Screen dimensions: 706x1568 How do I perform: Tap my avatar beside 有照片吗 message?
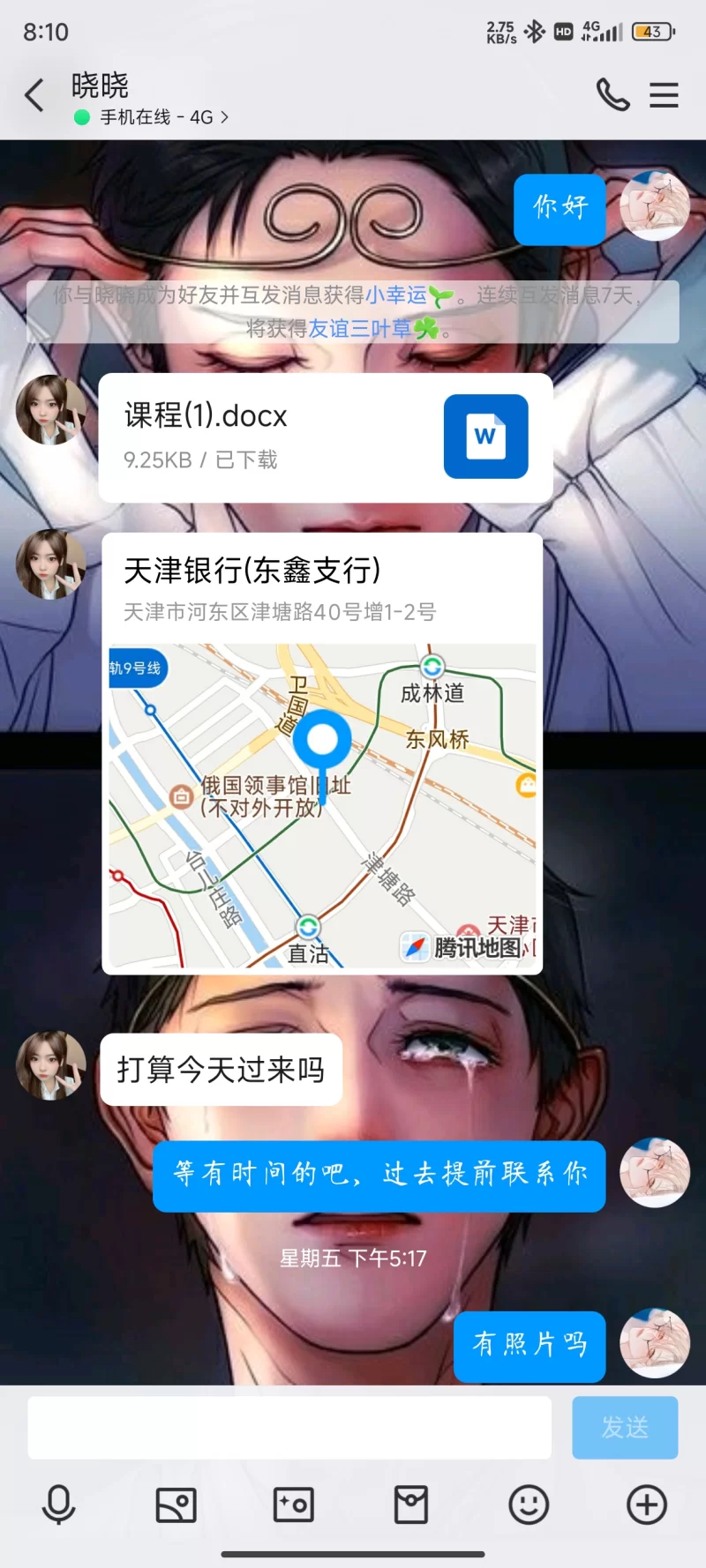(655, 1343)
